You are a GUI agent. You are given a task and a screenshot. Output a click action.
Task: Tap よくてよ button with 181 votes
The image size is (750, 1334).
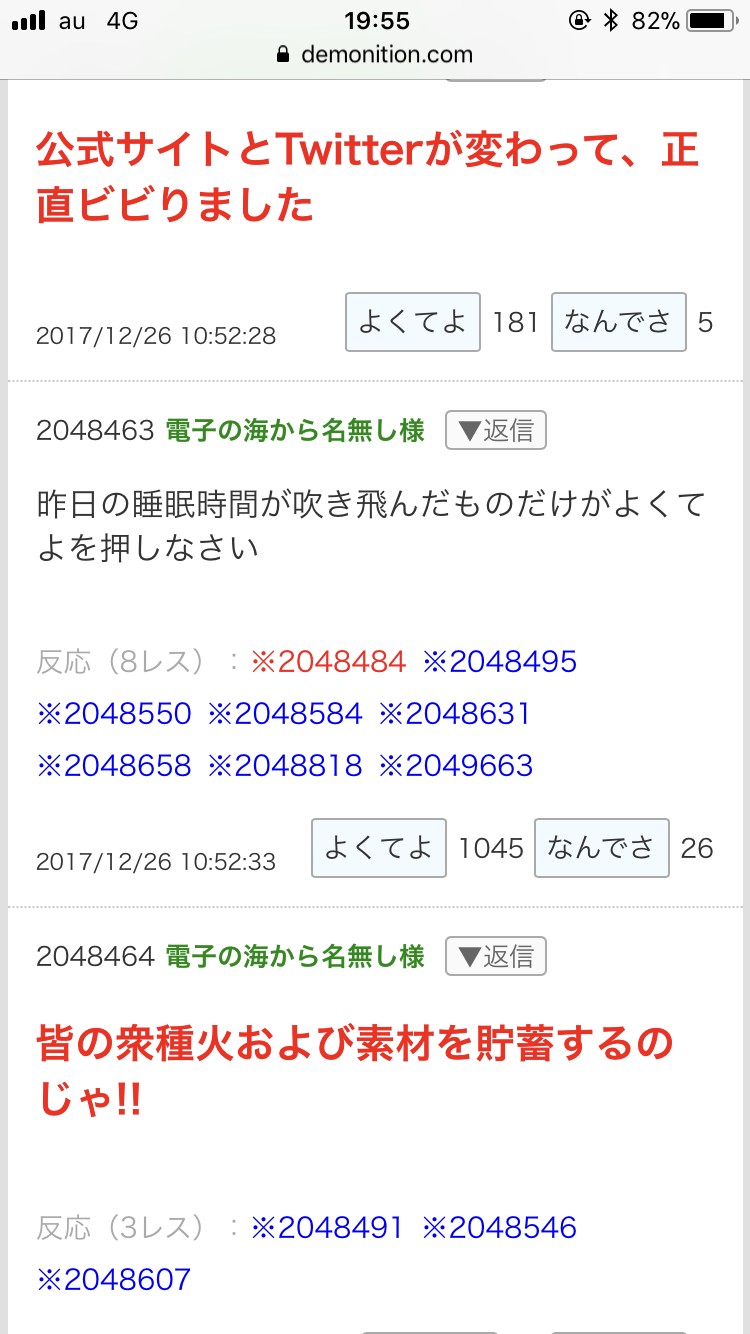[x=413, y=322]
